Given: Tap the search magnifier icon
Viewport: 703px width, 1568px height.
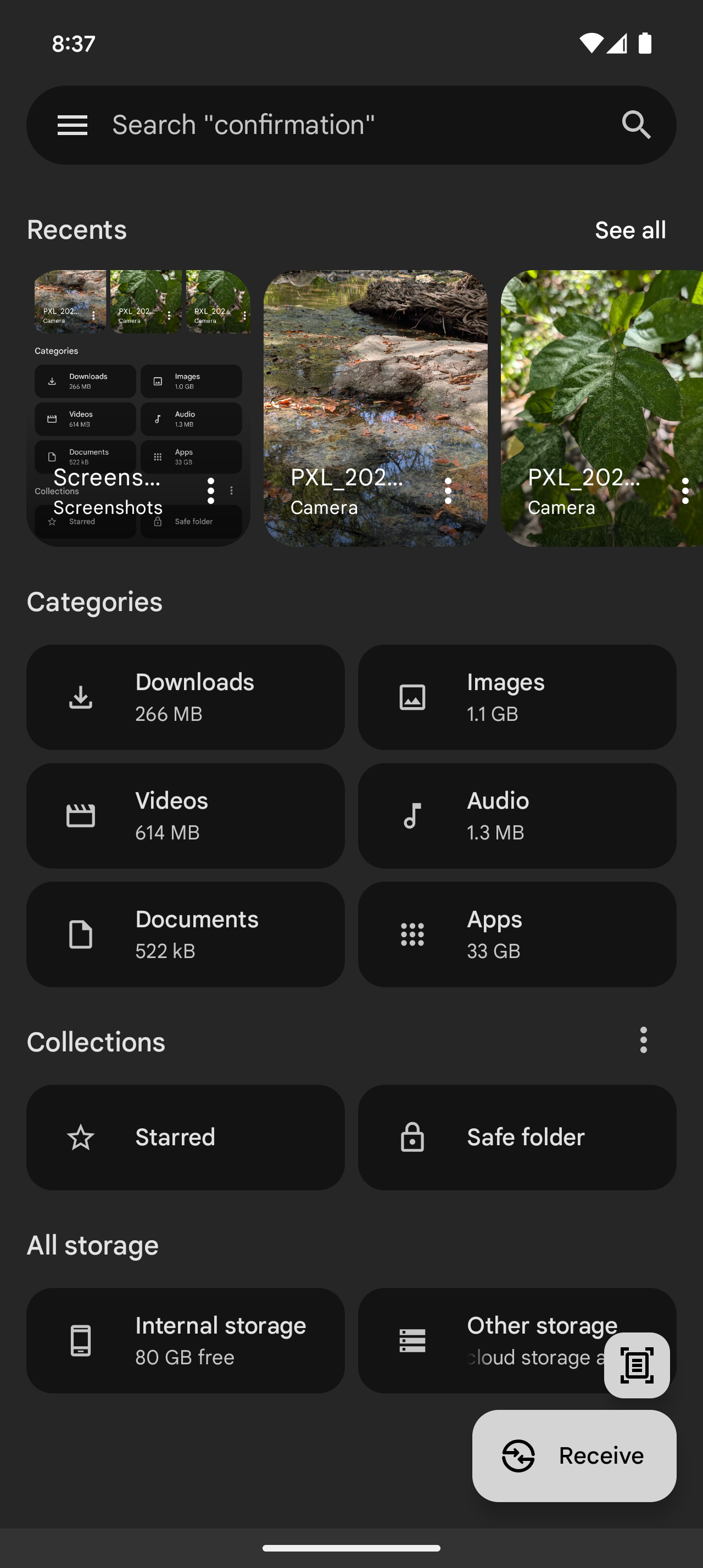Looking at the screenshot, I should coord(635,125).
